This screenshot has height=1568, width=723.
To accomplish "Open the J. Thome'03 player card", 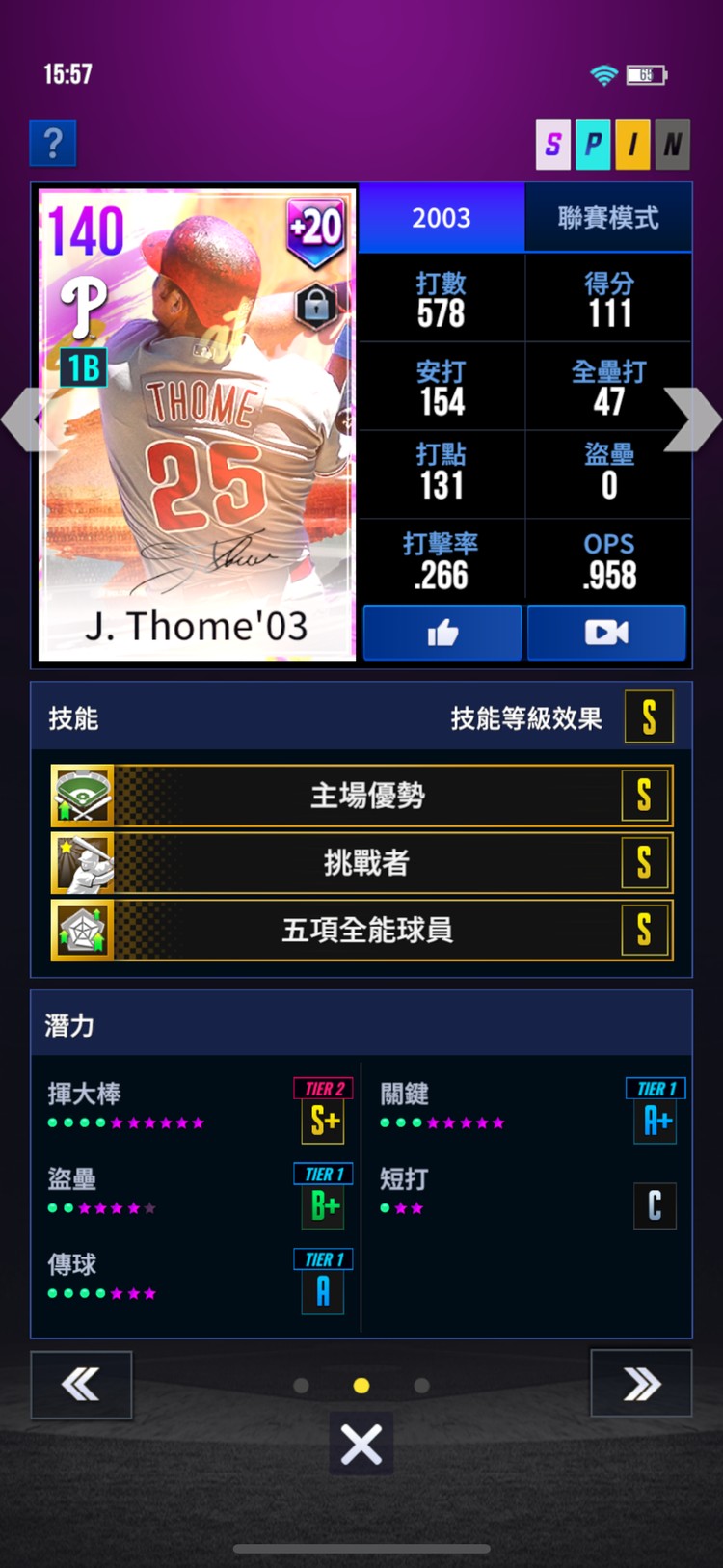I will click(x=197, y=424).
